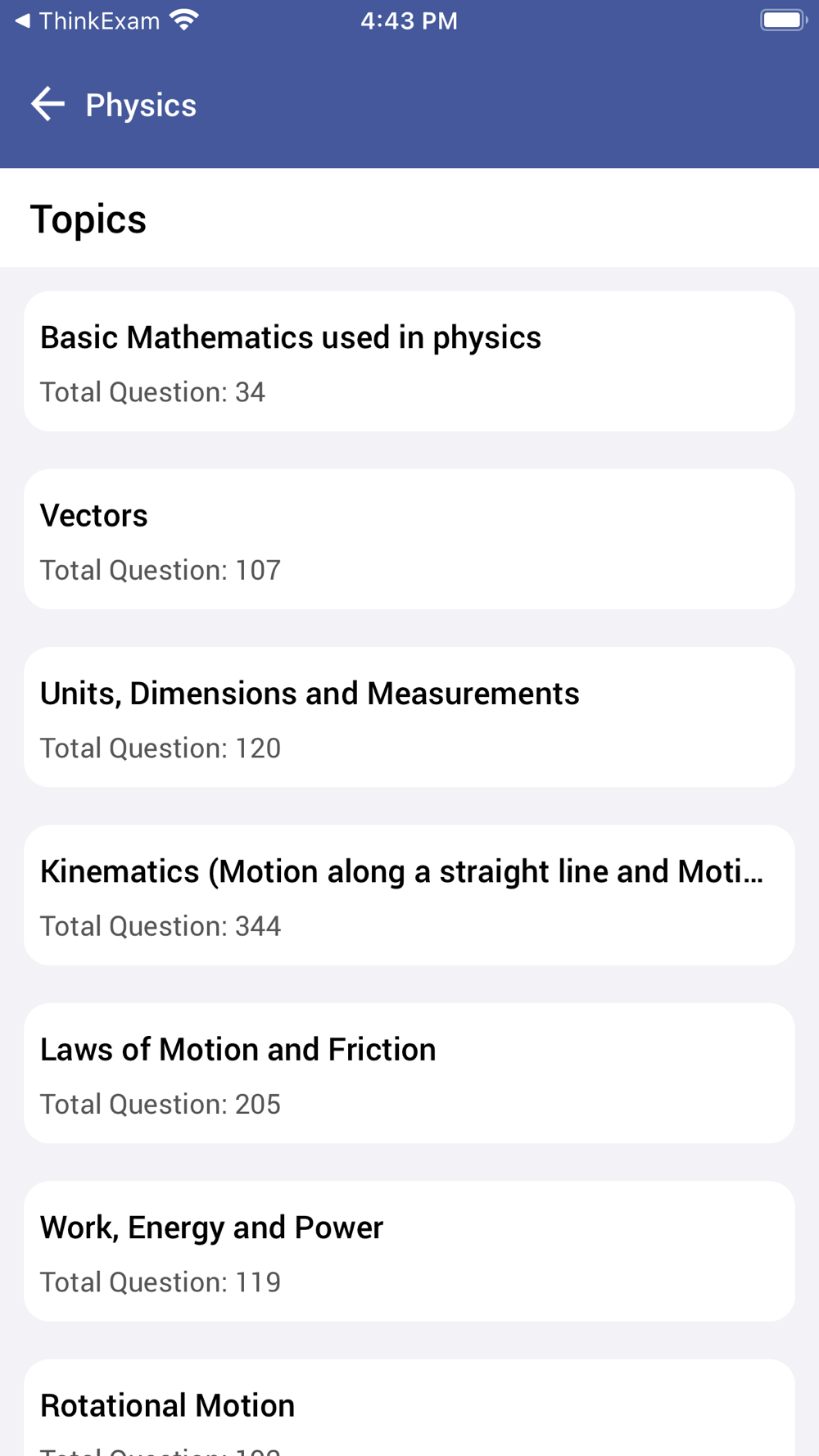The width and height of the screenshot is (819, 1456).
Task: View Laws of Motion and Friction
Action: pos(409,1073)
